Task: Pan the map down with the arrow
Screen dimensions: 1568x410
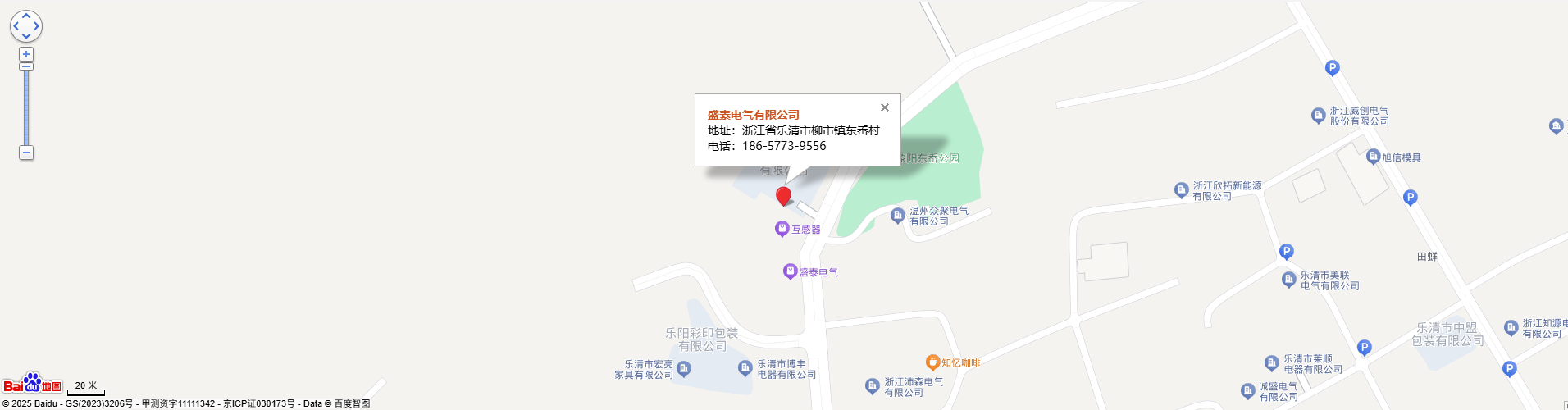Action: point(26,36)
